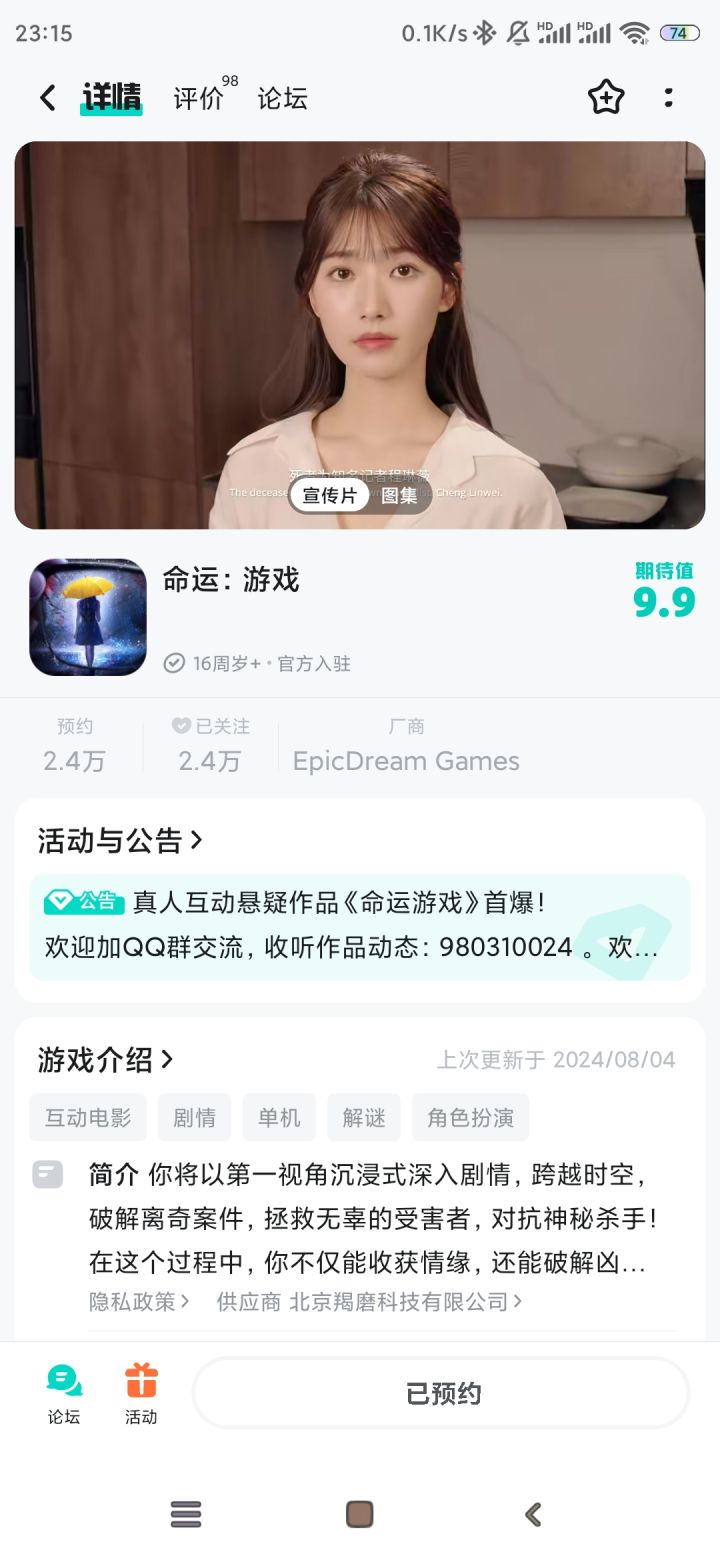Screen dimensions: 720x1560
Task: Tap the home navigation button
Action: tap(359, 1515)
